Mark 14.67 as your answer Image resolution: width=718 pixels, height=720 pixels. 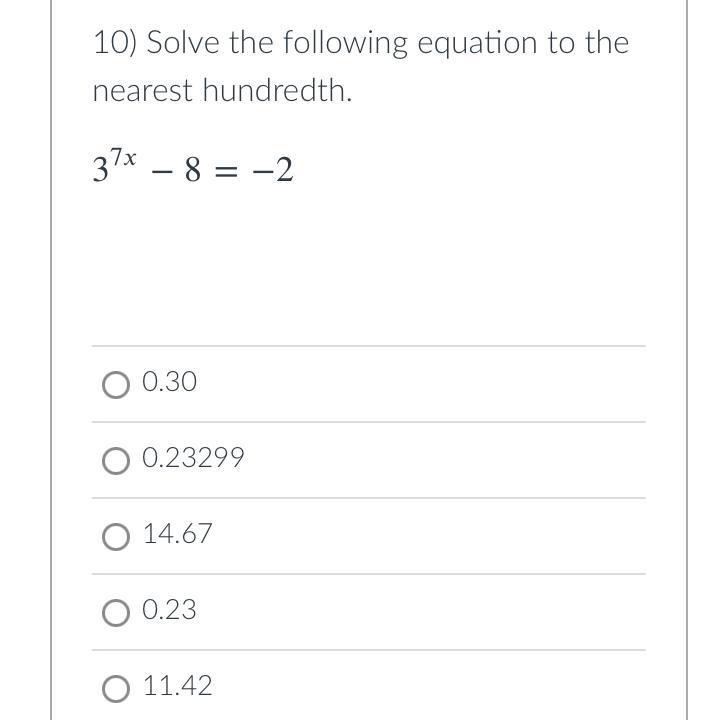click(116, 537)
